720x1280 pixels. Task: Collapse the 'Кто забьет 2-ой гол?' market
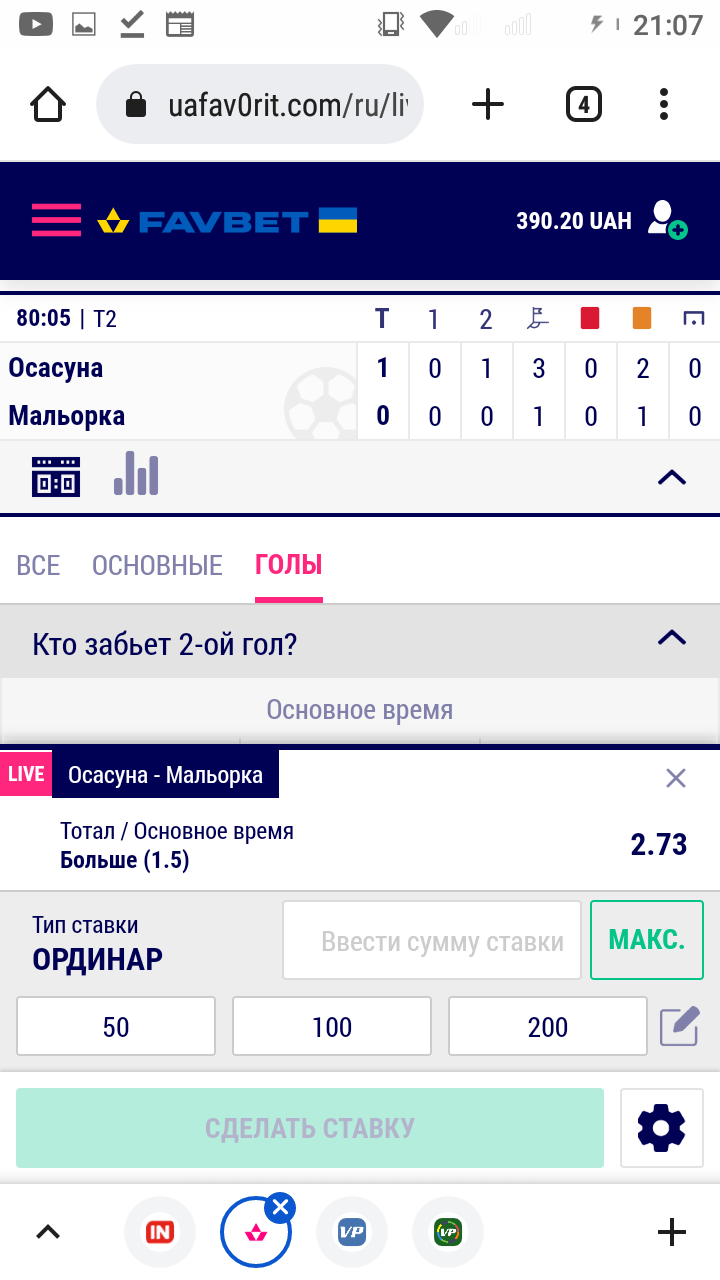pos(673,639)
